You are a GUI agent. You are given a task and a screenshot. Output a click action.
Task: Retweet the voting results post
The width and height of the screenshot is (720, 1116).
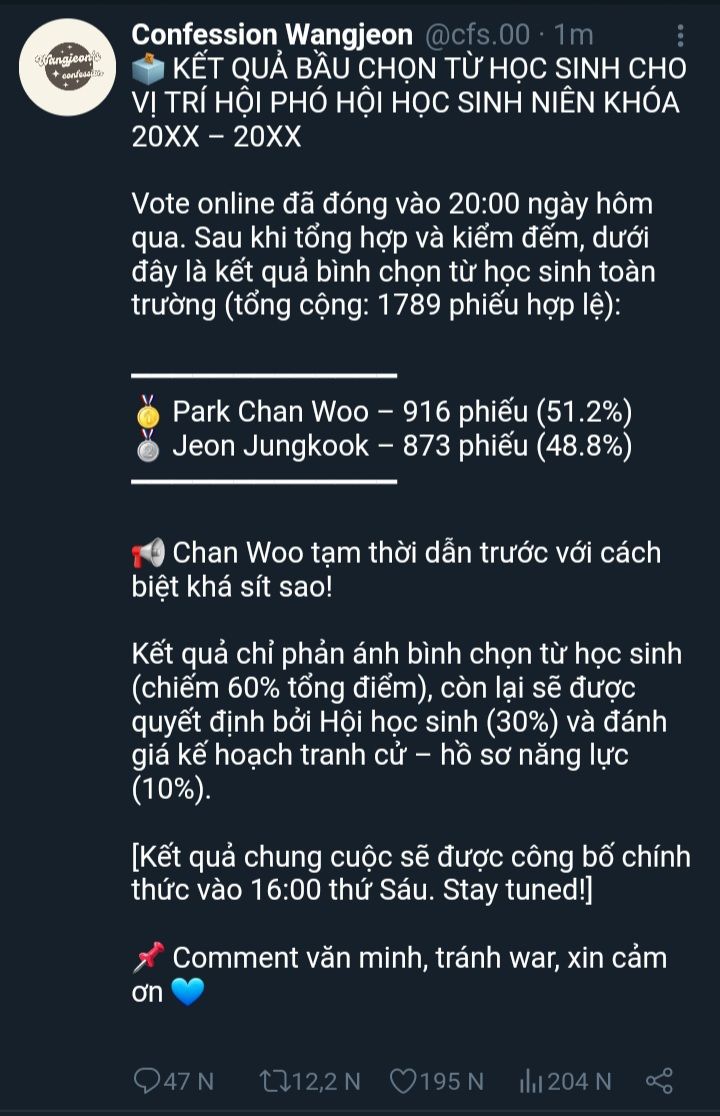coord(272,1080)
